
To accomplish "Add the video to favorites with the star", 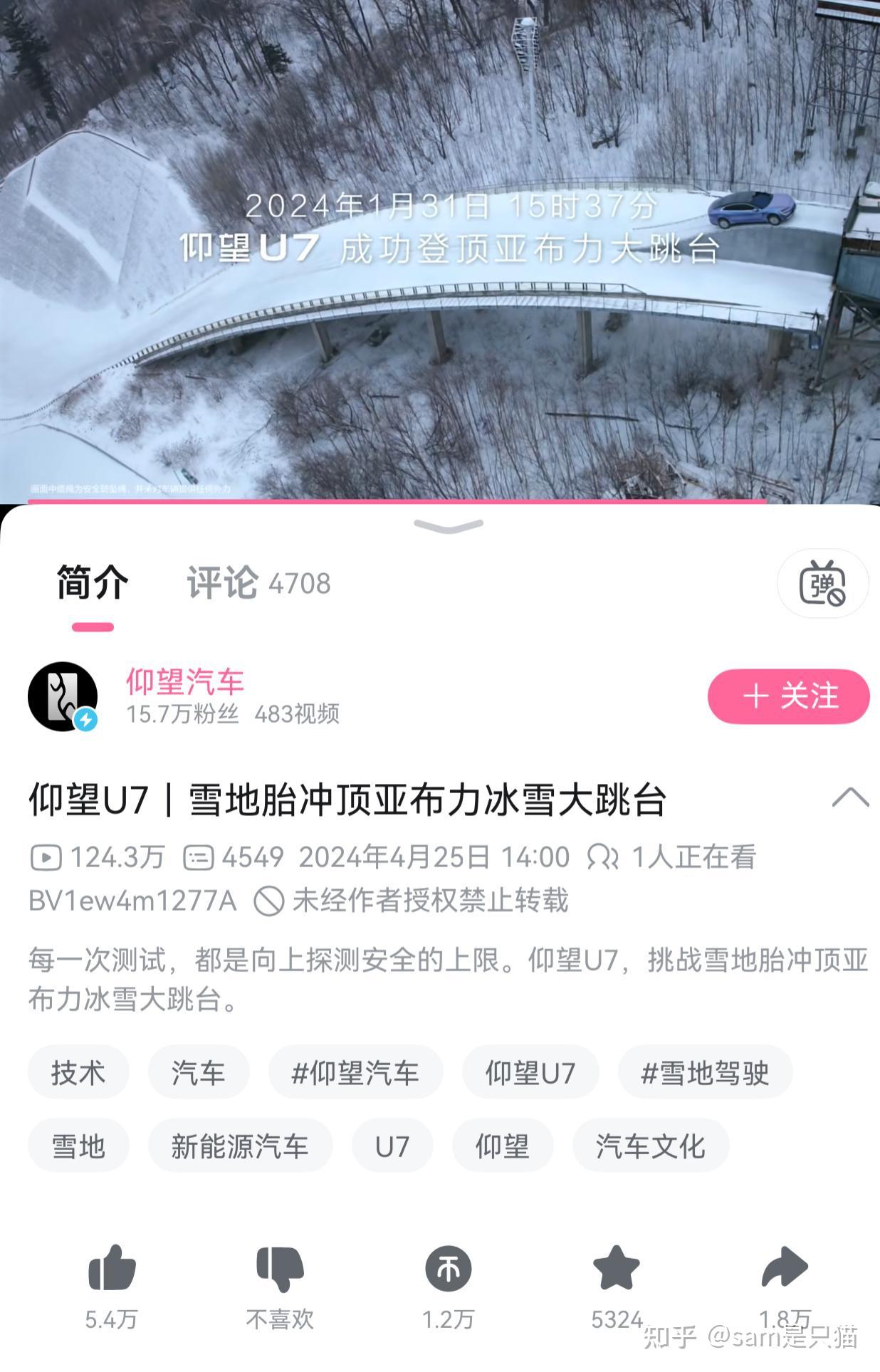I will coord(616,1268).
